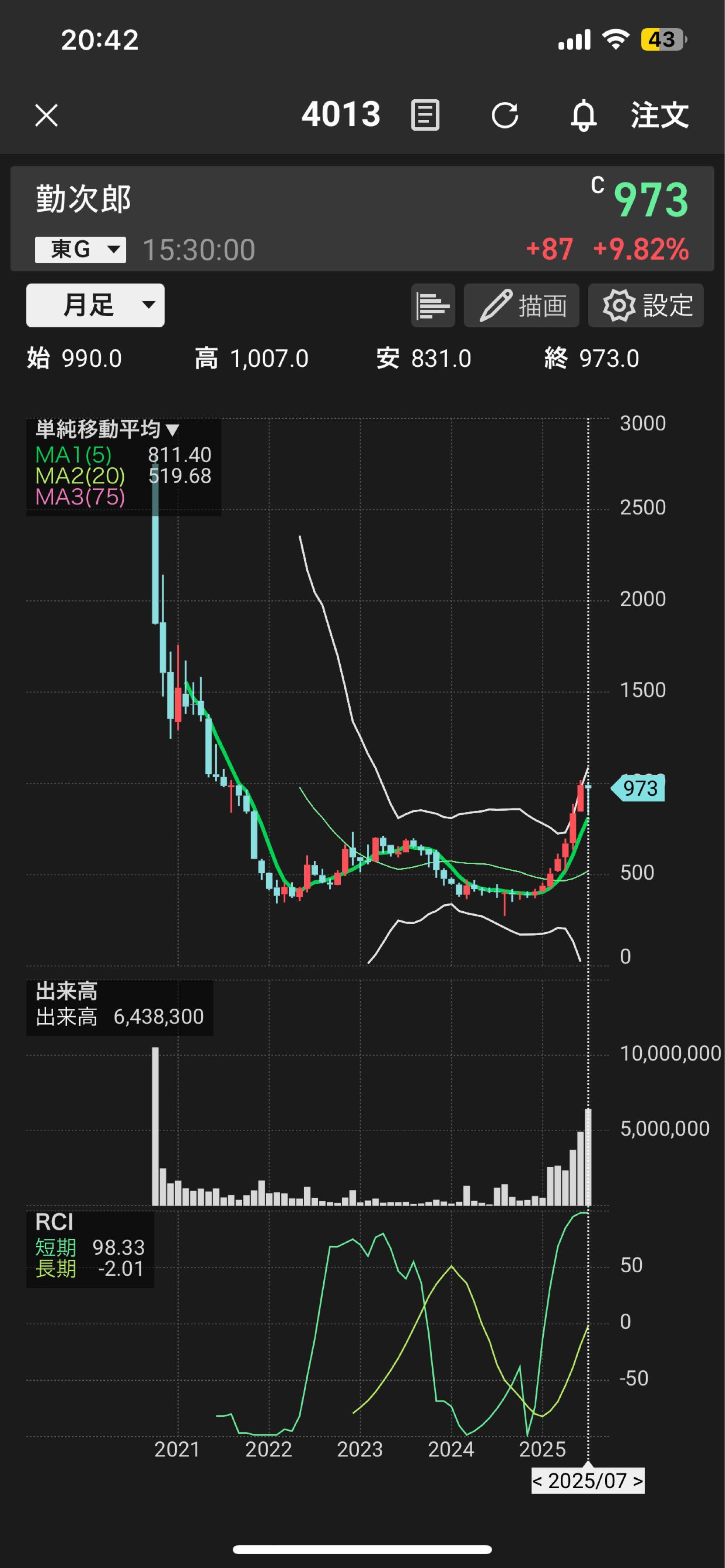725x1568 pixels.
Task: Open chart 設定 settings
Action: click(x=646, y=305)
